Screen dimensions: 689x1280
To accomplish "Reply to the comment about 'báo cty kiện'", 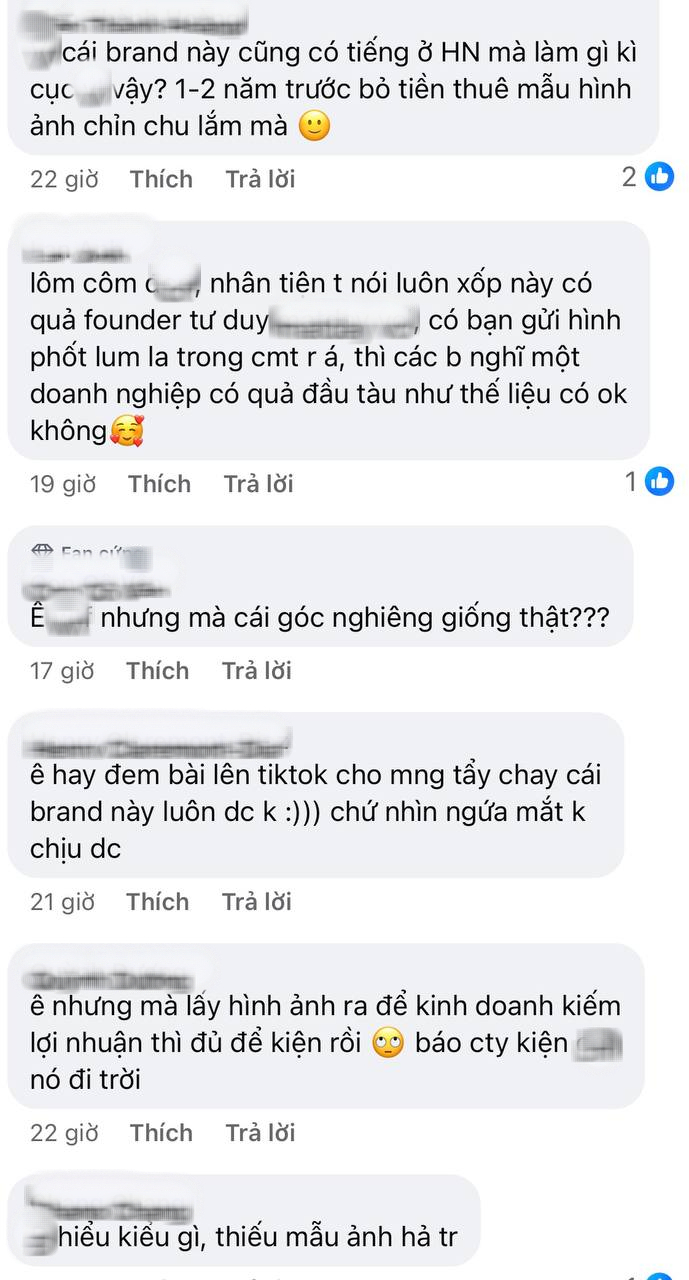I will coord(260,1133).
